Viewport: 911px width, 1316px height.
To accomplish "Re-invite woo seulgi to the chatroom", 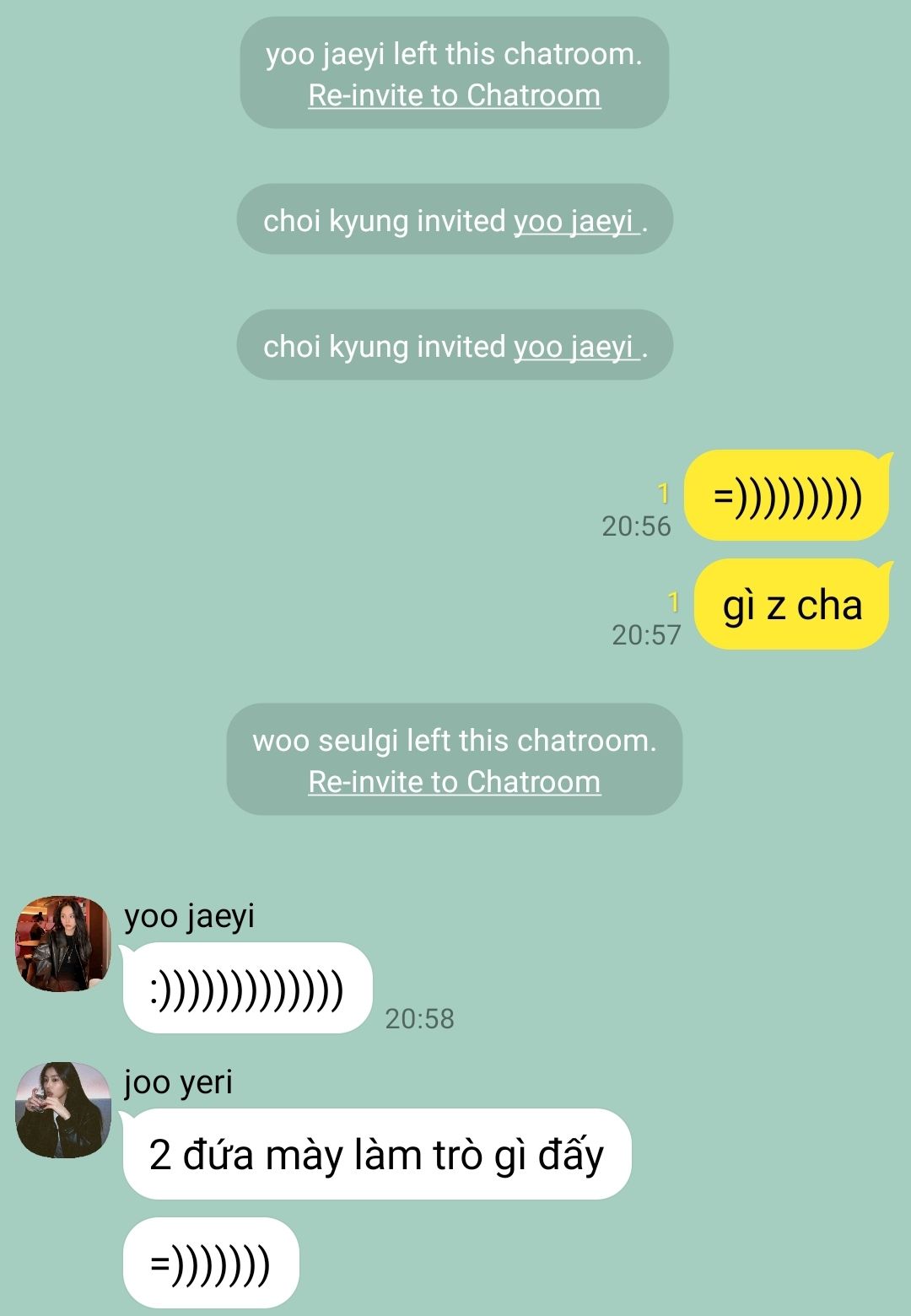I will [x=454, y=782].
